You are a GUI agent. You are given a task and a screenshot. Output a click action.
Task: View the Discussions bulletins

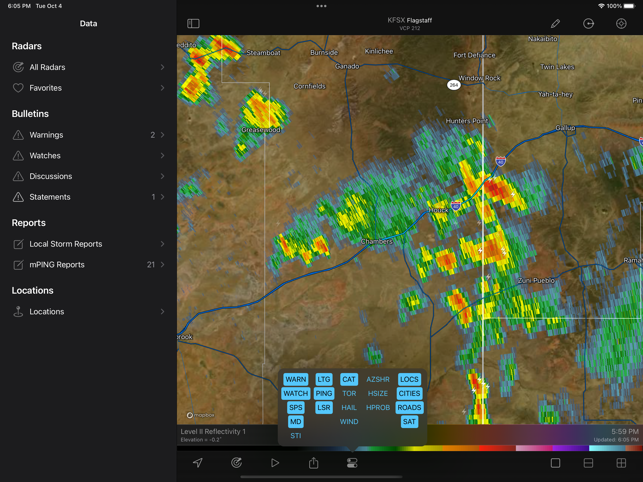[88, 176]
